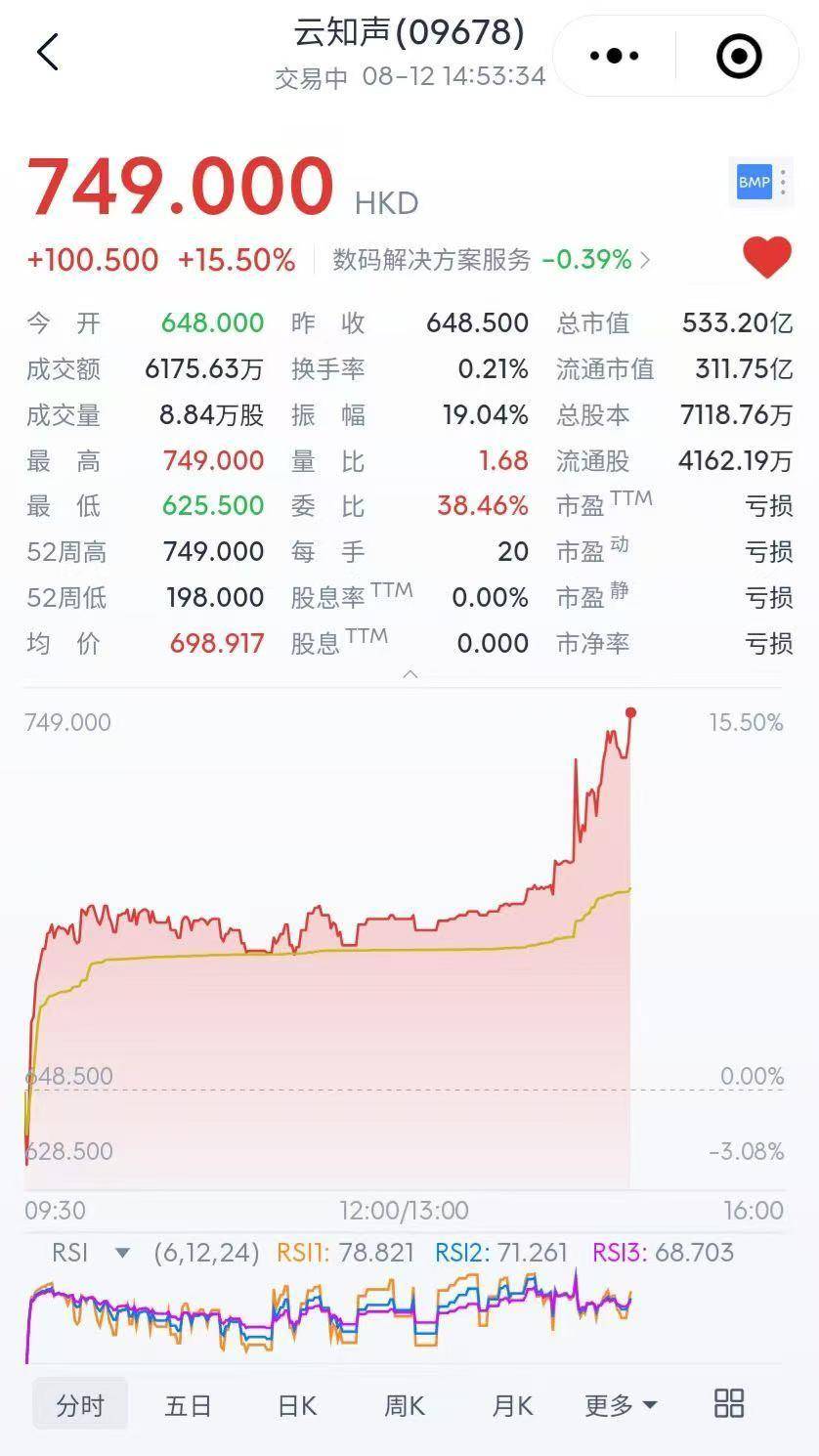Open the three-dot more options icon
This screenshot has width=819, height=1456.
pos(613,56)
